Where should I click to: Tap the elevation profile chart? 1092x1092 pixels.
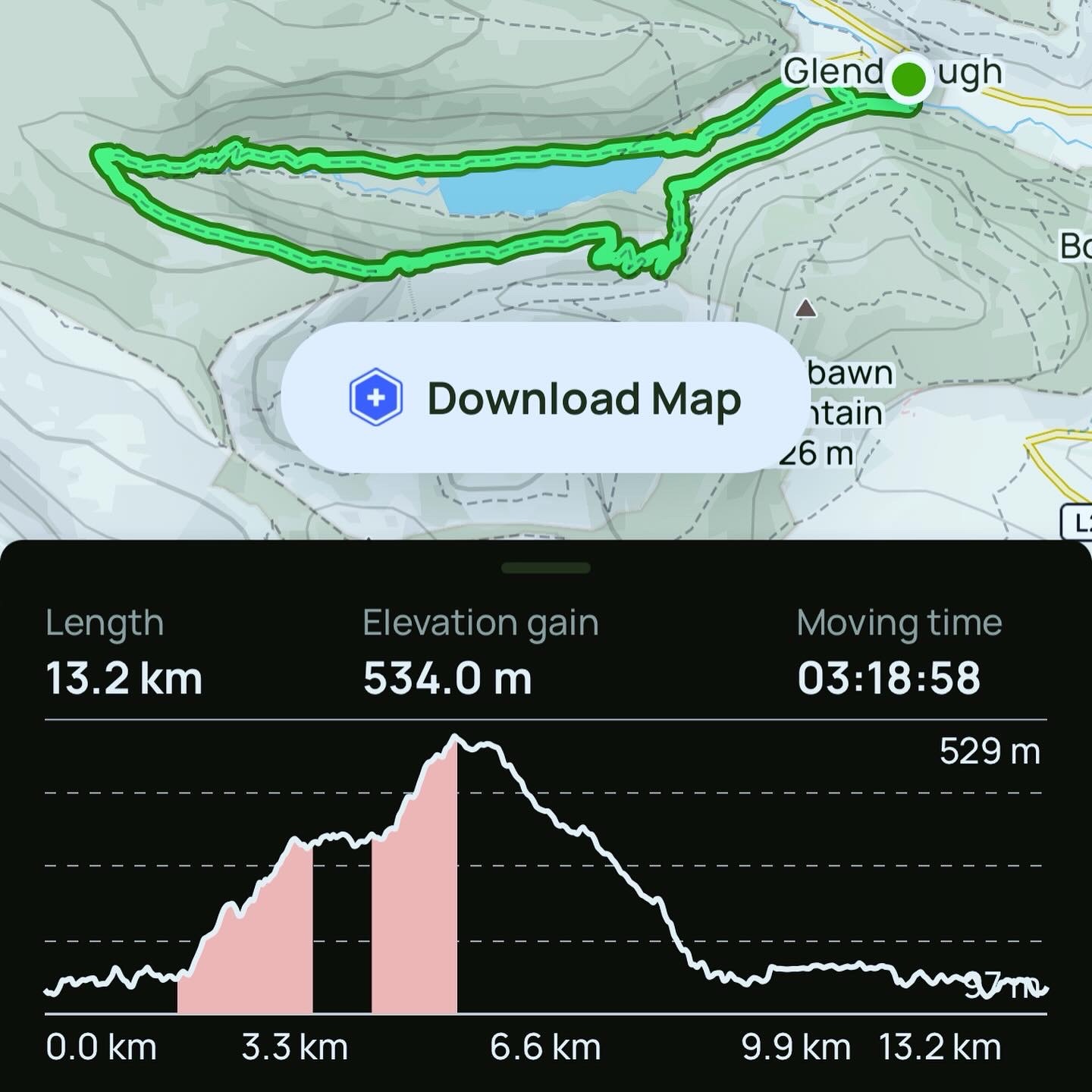pyautogui.click(x=544, y=872)
